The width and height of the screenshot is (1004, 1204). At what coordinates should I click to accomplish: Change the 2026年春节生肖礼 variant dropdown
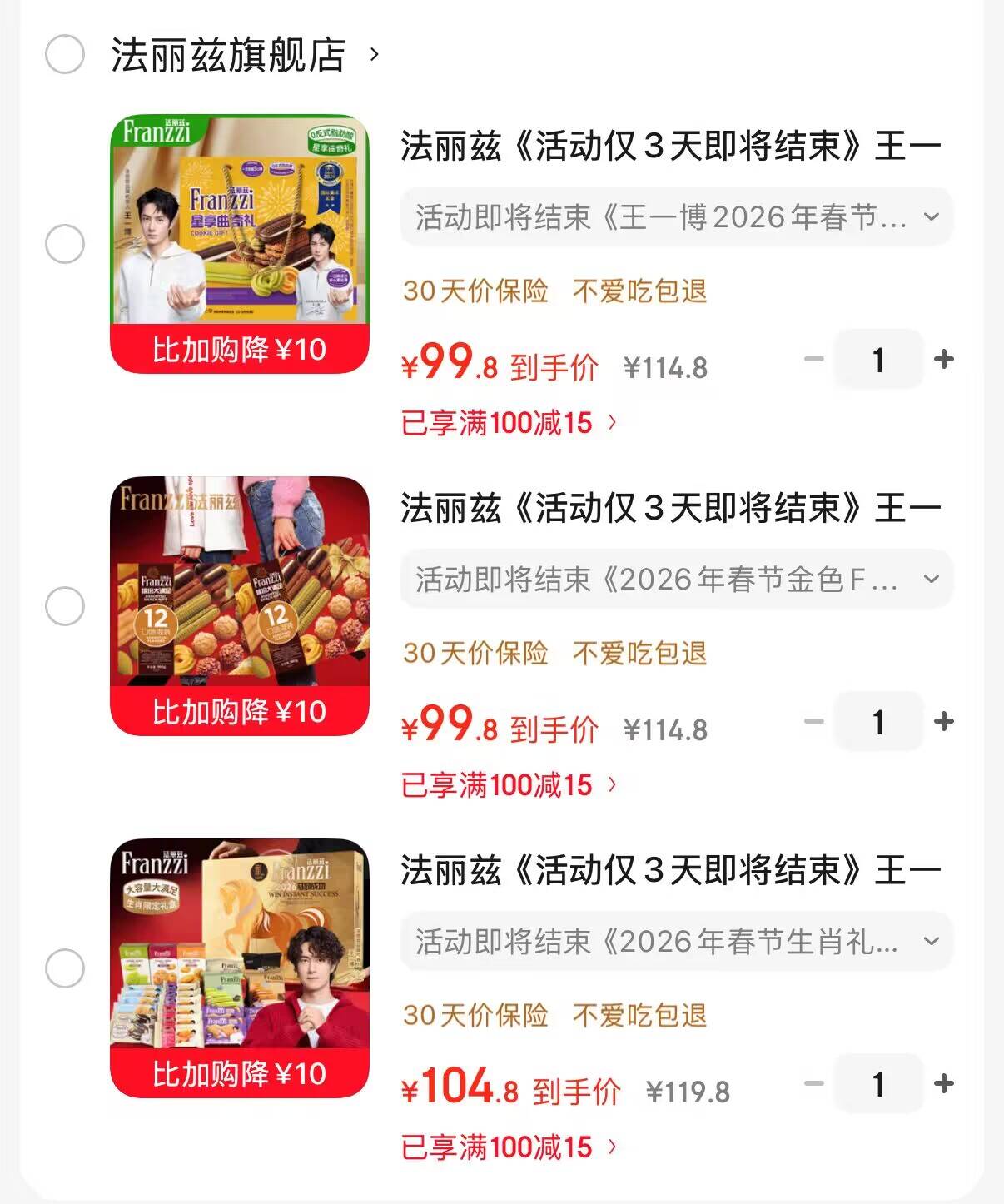tap(676, 942)
